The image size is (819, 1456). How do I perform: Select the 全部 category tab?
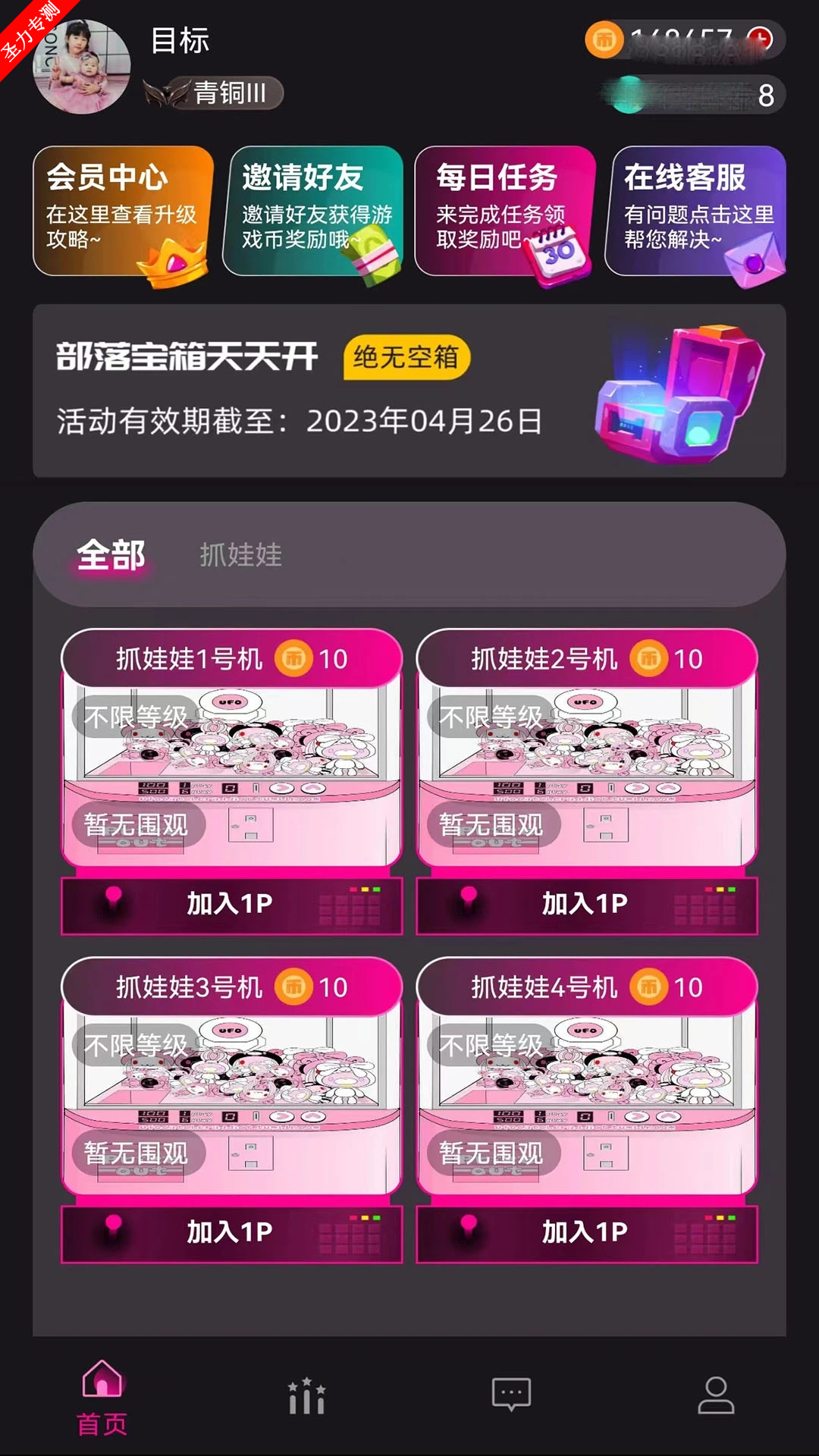click(111, 555)
